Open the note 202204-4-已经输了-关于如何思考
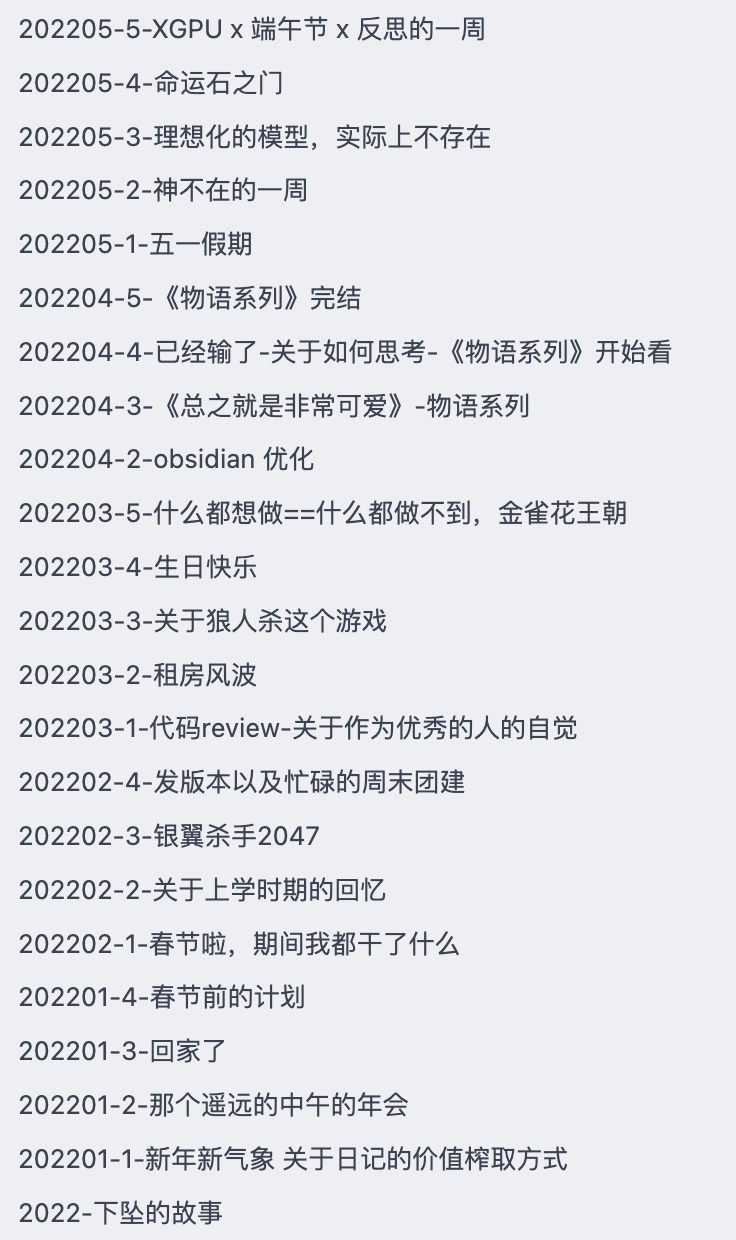Image resolution: width=736 pixels, height=1240 pixels. [x=344, y=352]
